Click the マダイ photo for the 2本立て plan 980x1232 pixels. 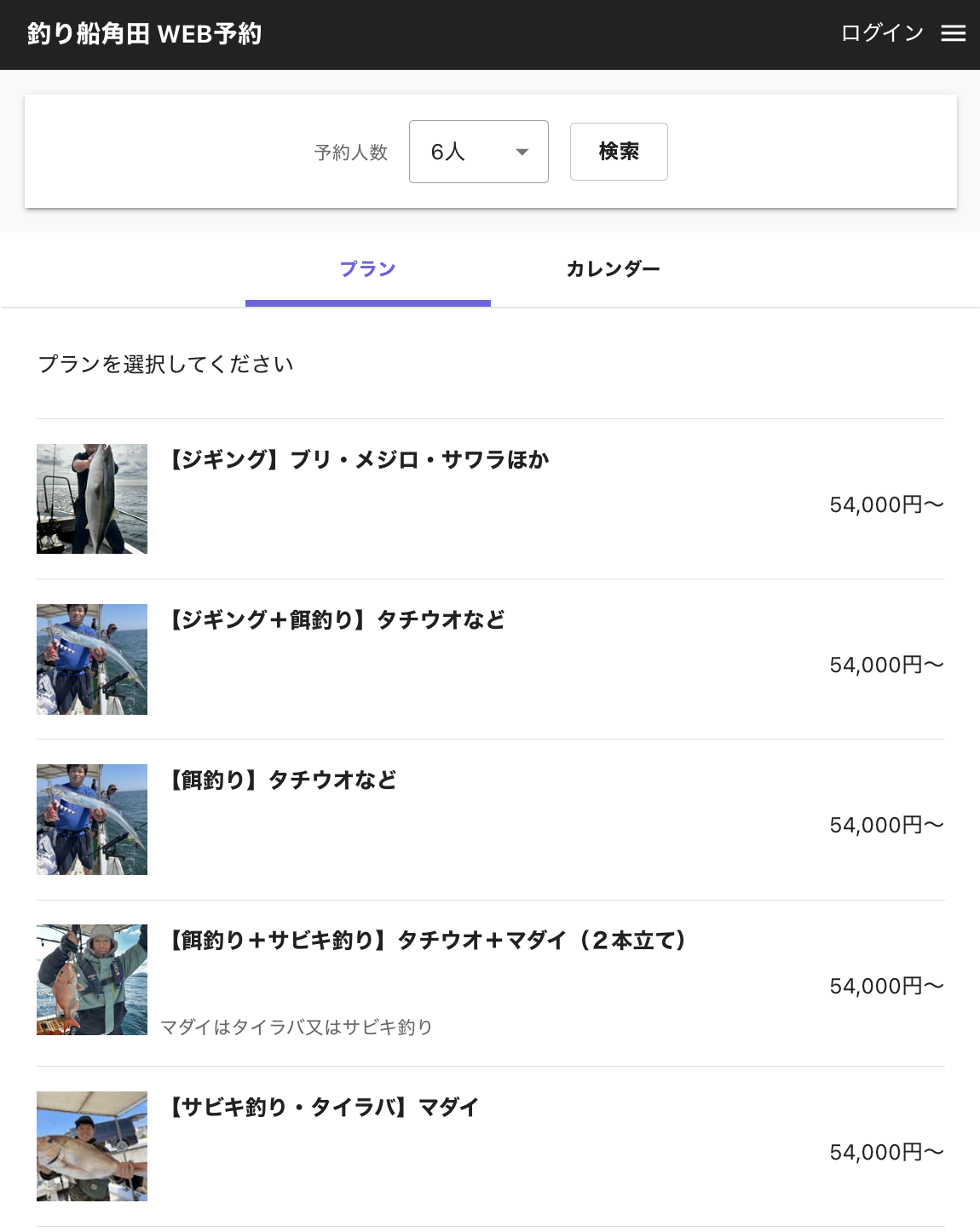point(91,980)
